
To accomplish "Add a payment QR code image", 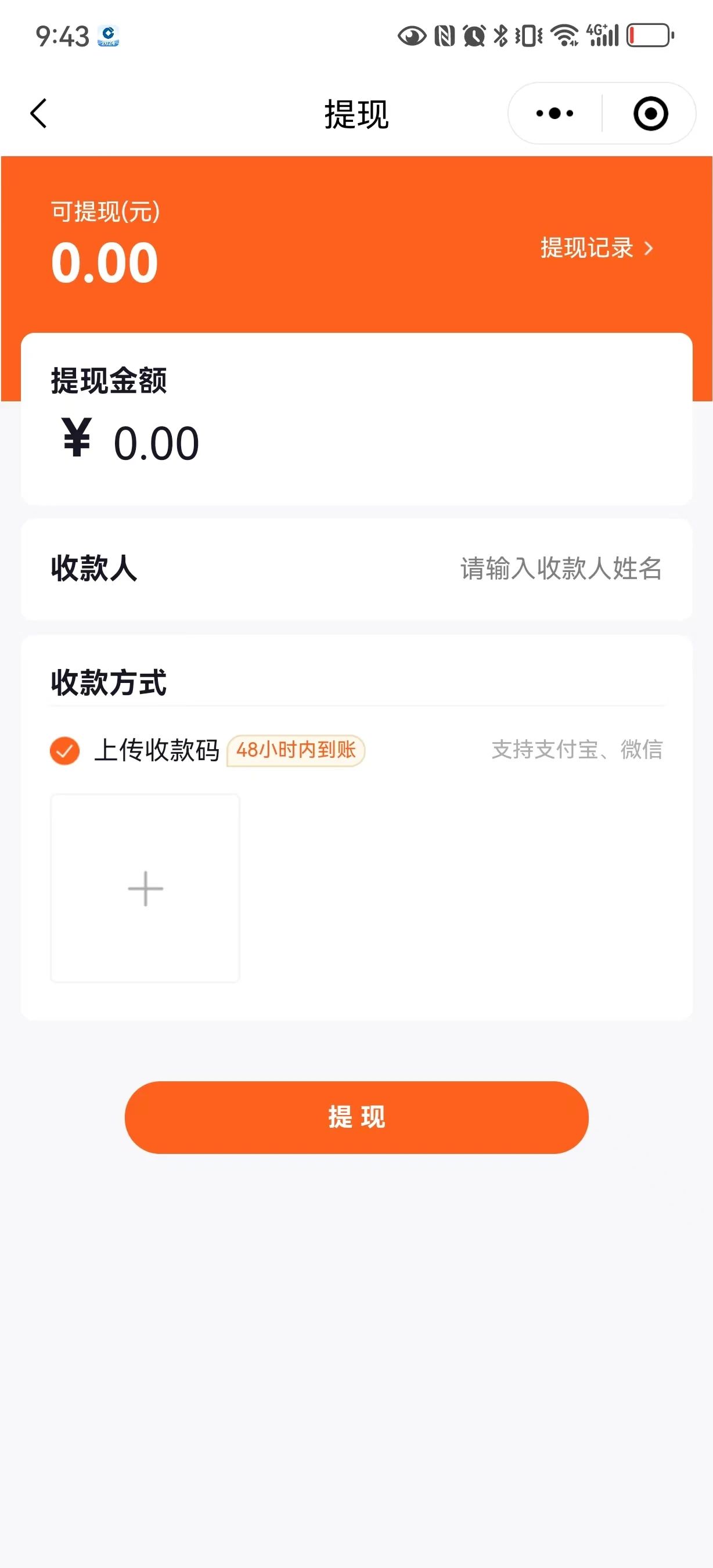I will point(145,888).
